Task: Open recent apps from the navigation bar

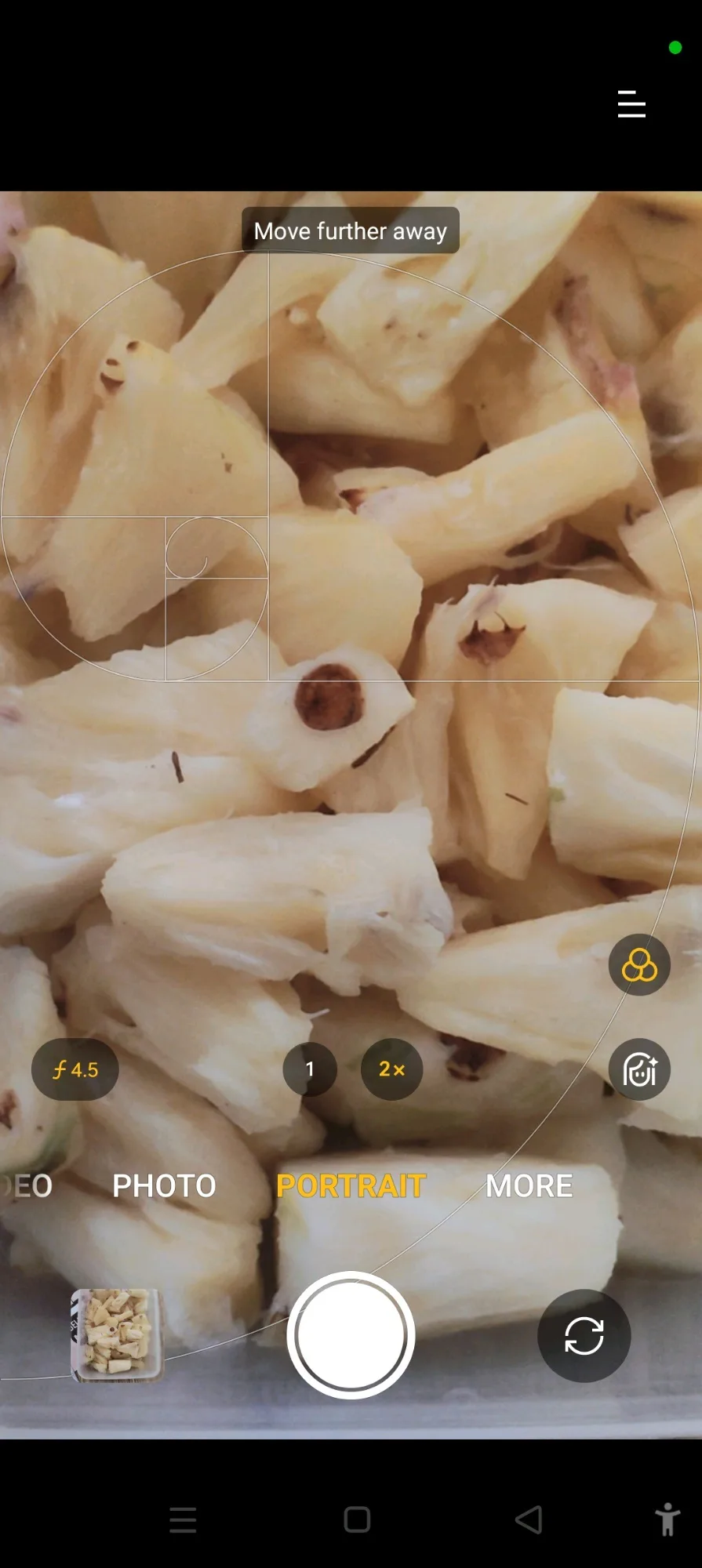Action: click(x=183, y=1519)
